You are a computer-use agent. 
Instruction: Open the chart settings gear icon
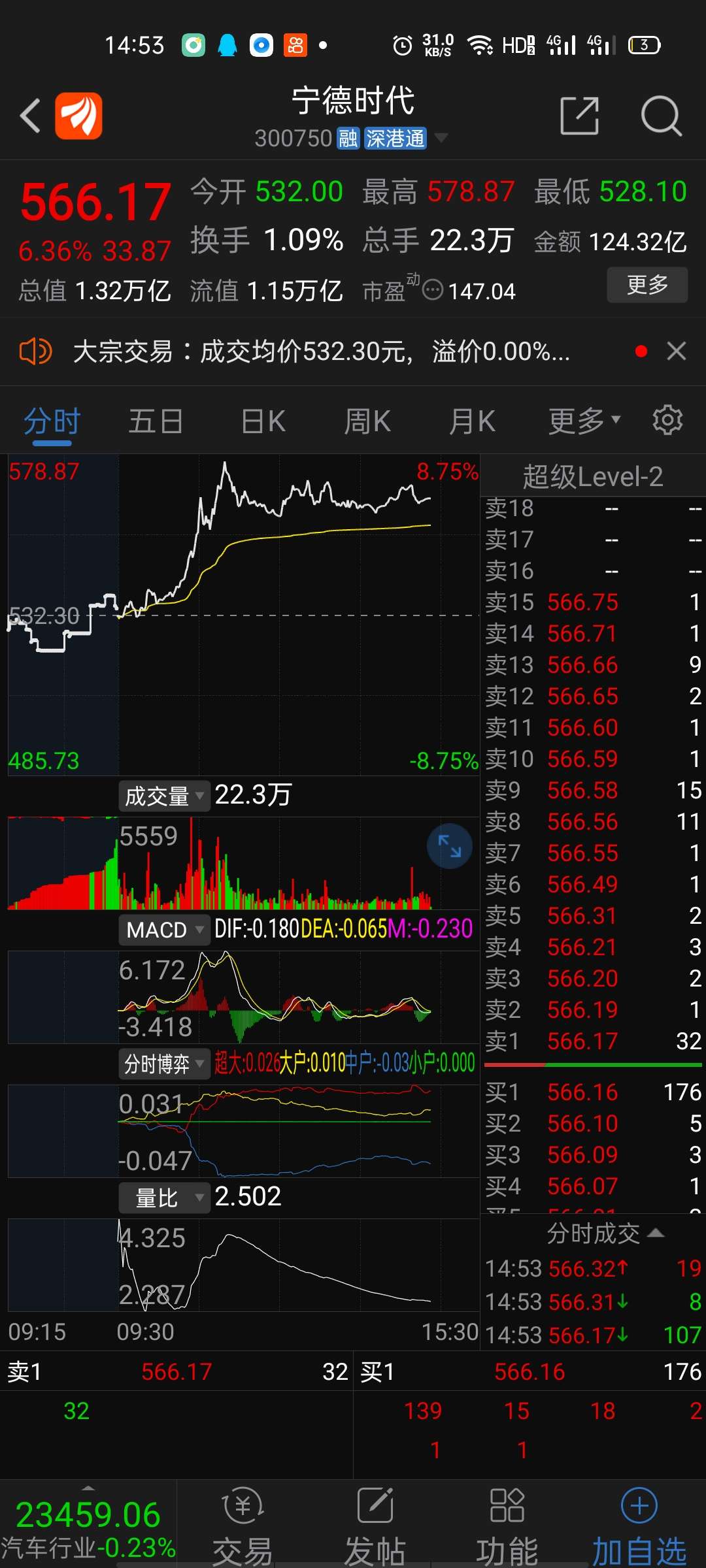point(667,420)
